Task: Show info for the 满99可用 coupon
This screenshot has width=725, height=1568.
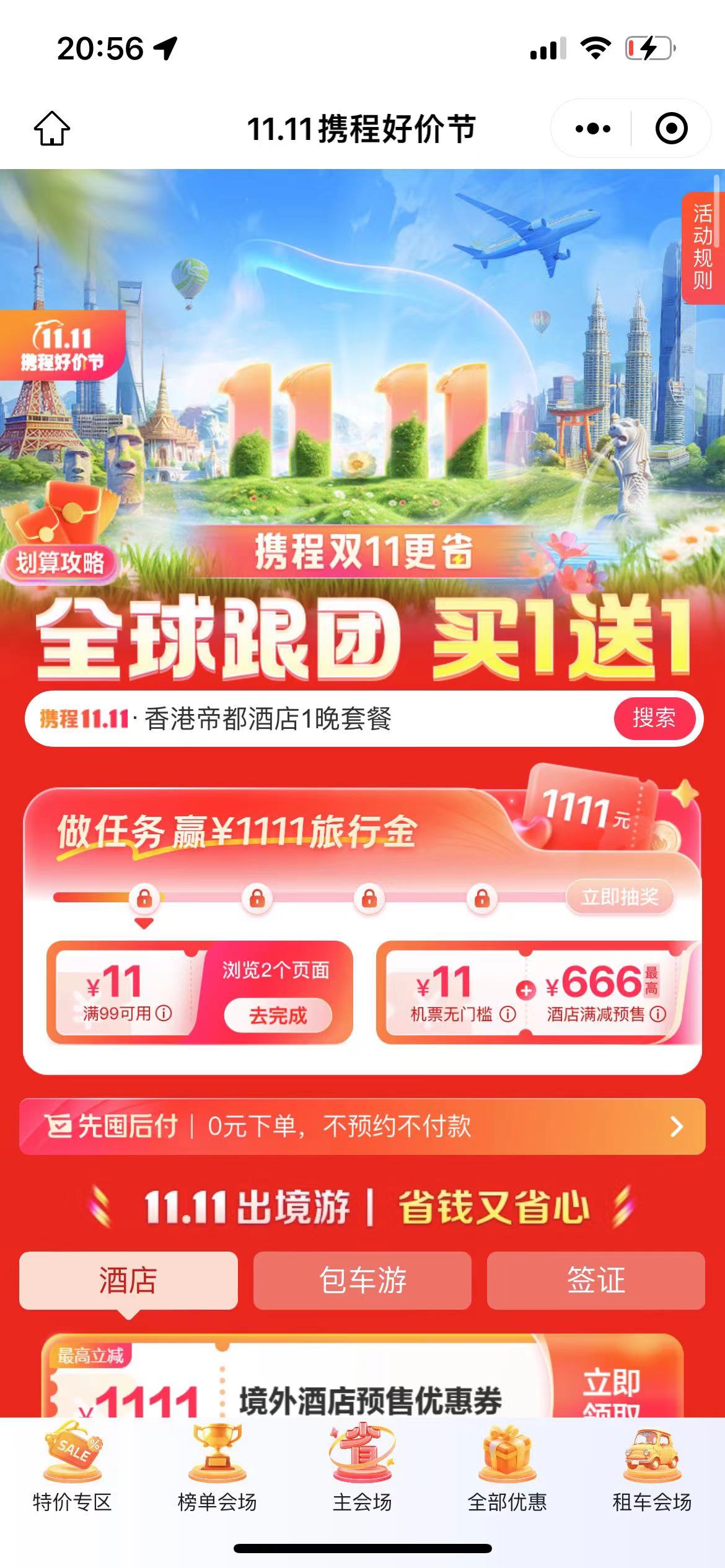Action: coord(164,1013)
